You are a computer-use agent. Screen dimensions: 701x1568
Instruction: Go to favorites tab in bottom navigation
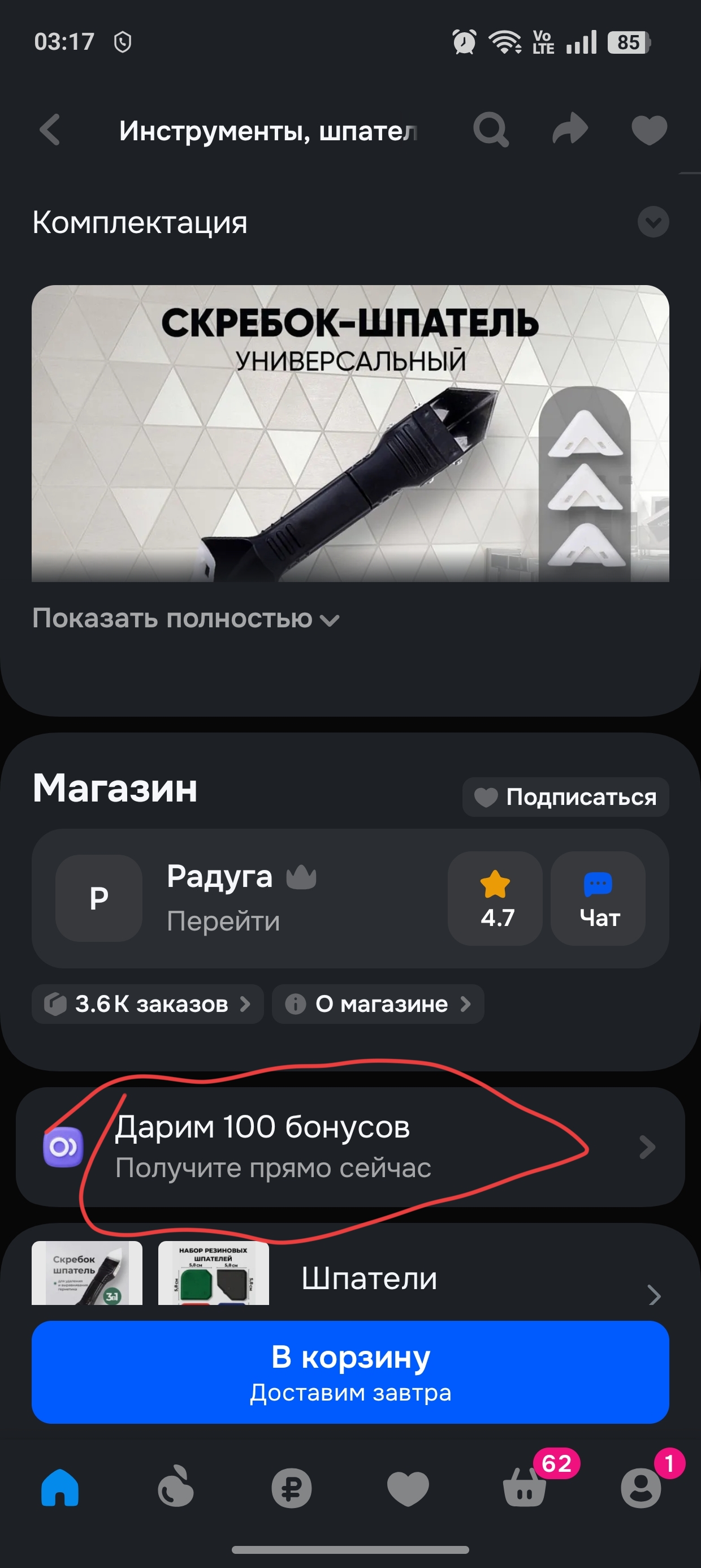[408, 1488]
